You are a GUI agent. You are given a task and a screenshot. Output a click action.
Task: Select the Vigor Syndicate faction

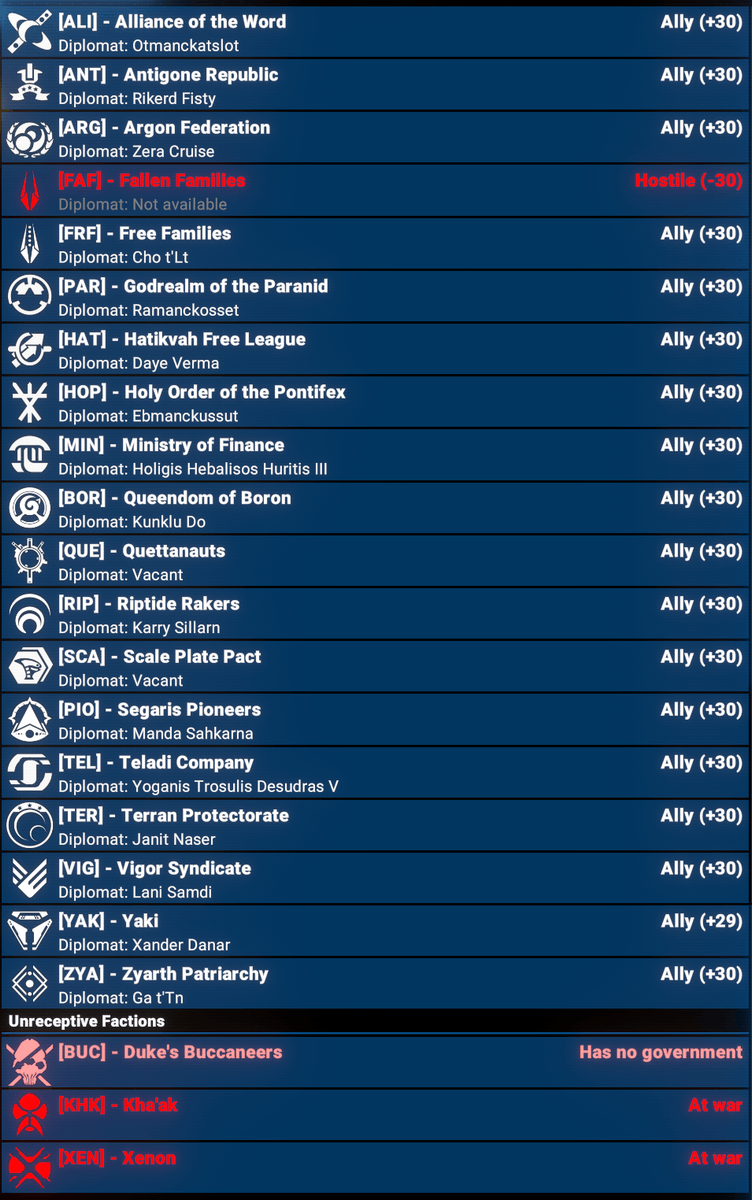pos(376,880)
